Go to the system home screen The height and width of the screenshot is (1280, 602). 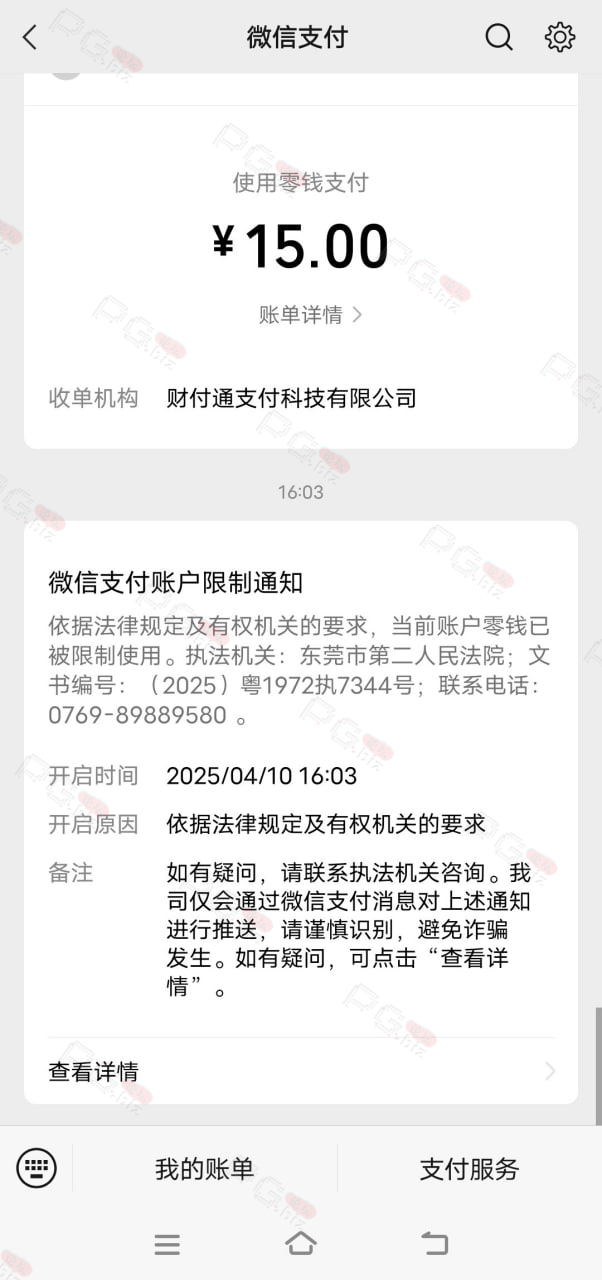[301, 1243]
